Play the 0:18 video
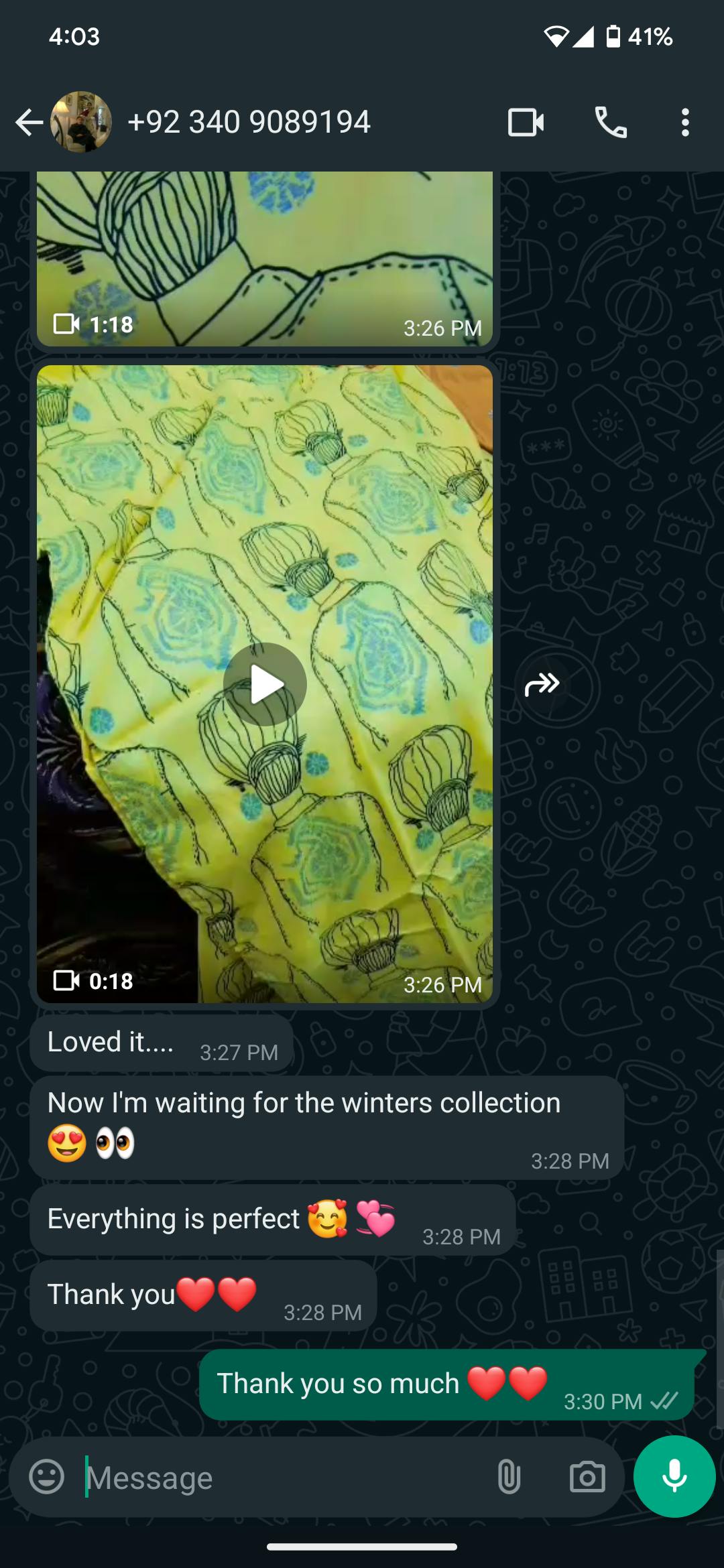 (x=265, y=684)
